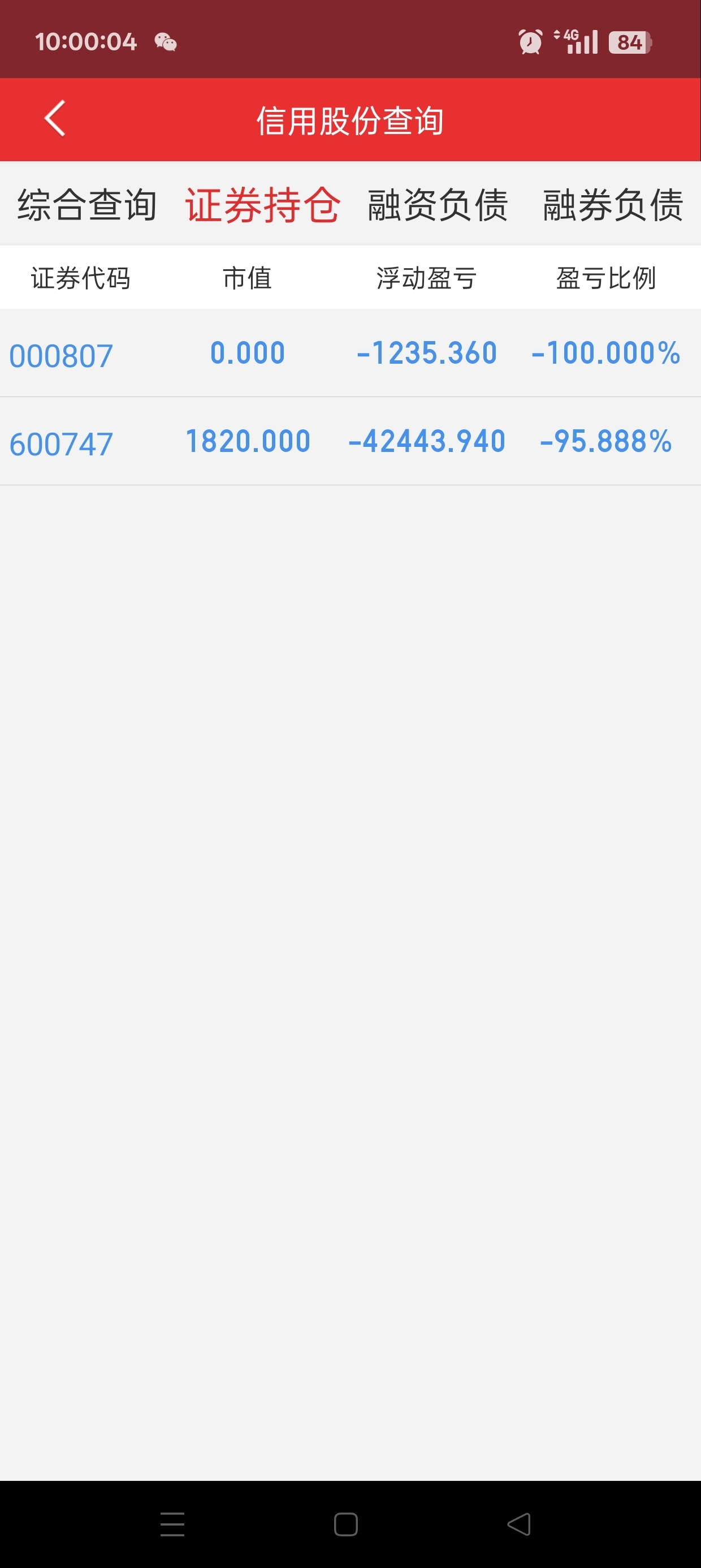Tap the system home button
The width and height of the screenshot is (701, 1568).
(x=345, y=1524)
